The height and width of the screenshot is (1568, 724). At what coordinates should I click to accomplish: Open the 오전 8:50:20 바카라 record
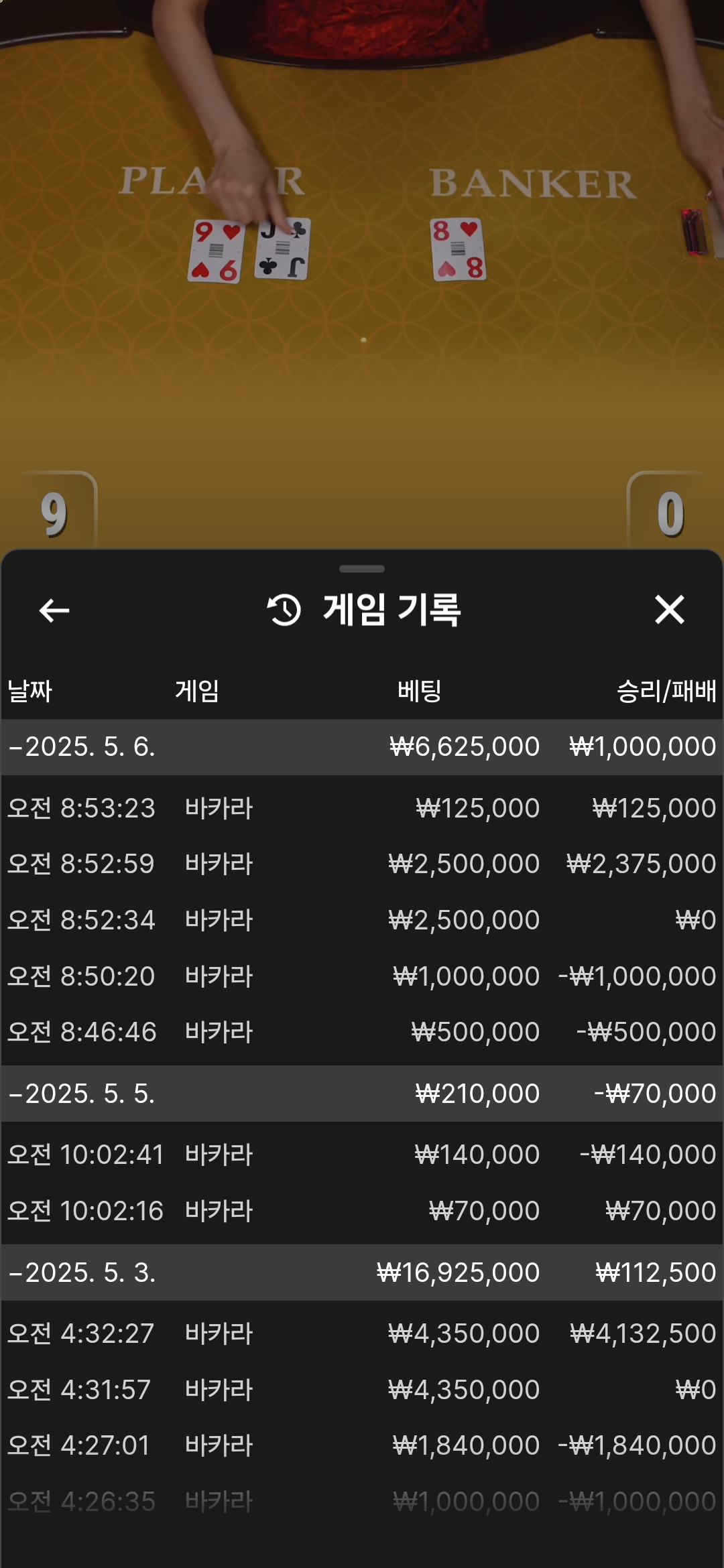coord(362,976)
